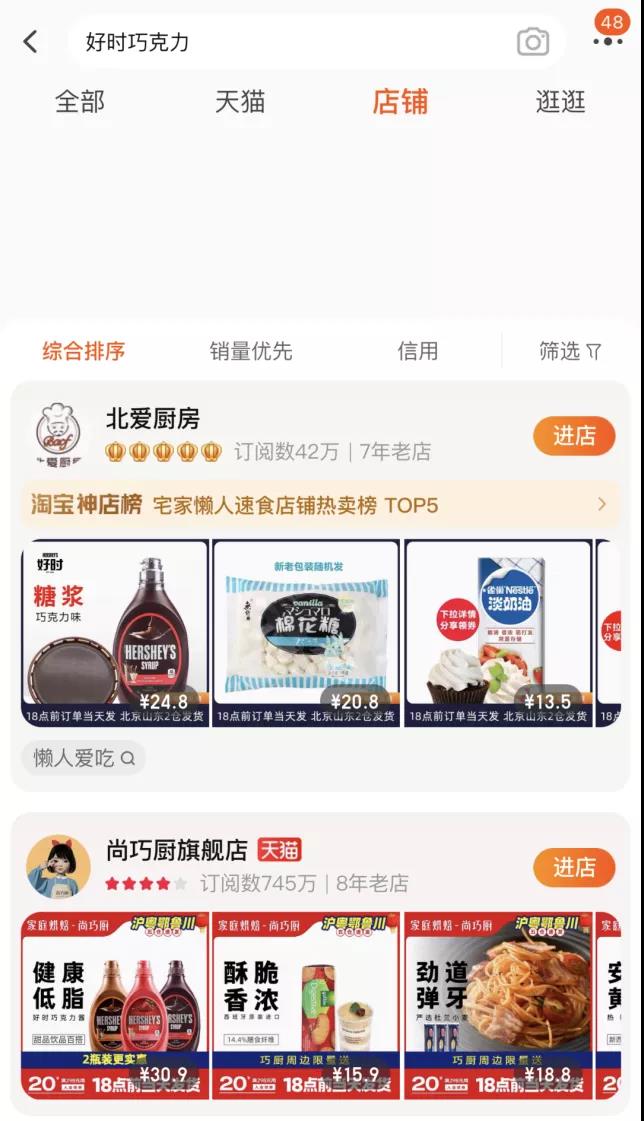Open the 劲道弹牙 pasta product at ¥18.8
The height and width of the screenshot is (1121, 644).
pyautogui.click(x=497, y=1005)
